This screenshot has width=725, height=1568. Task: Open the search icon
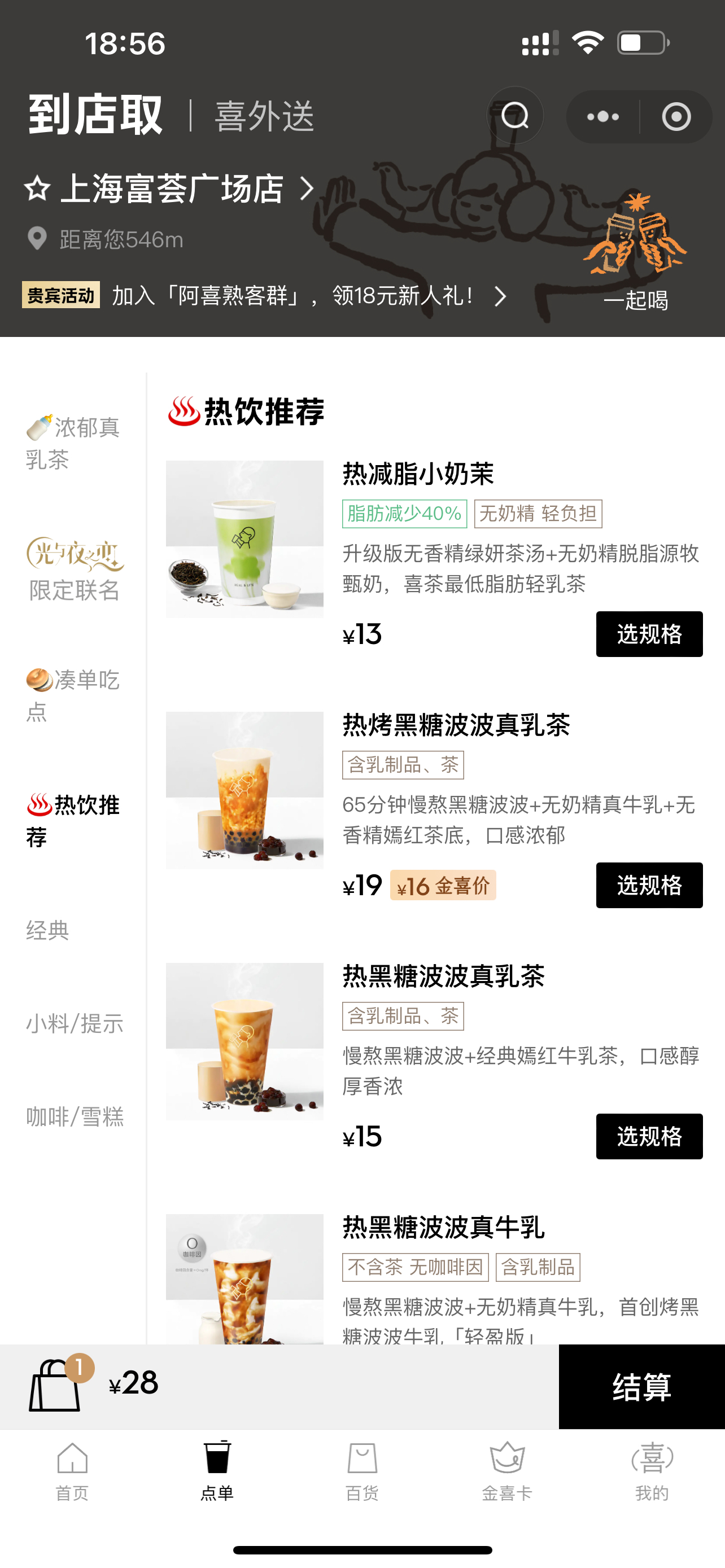point(515,116)
